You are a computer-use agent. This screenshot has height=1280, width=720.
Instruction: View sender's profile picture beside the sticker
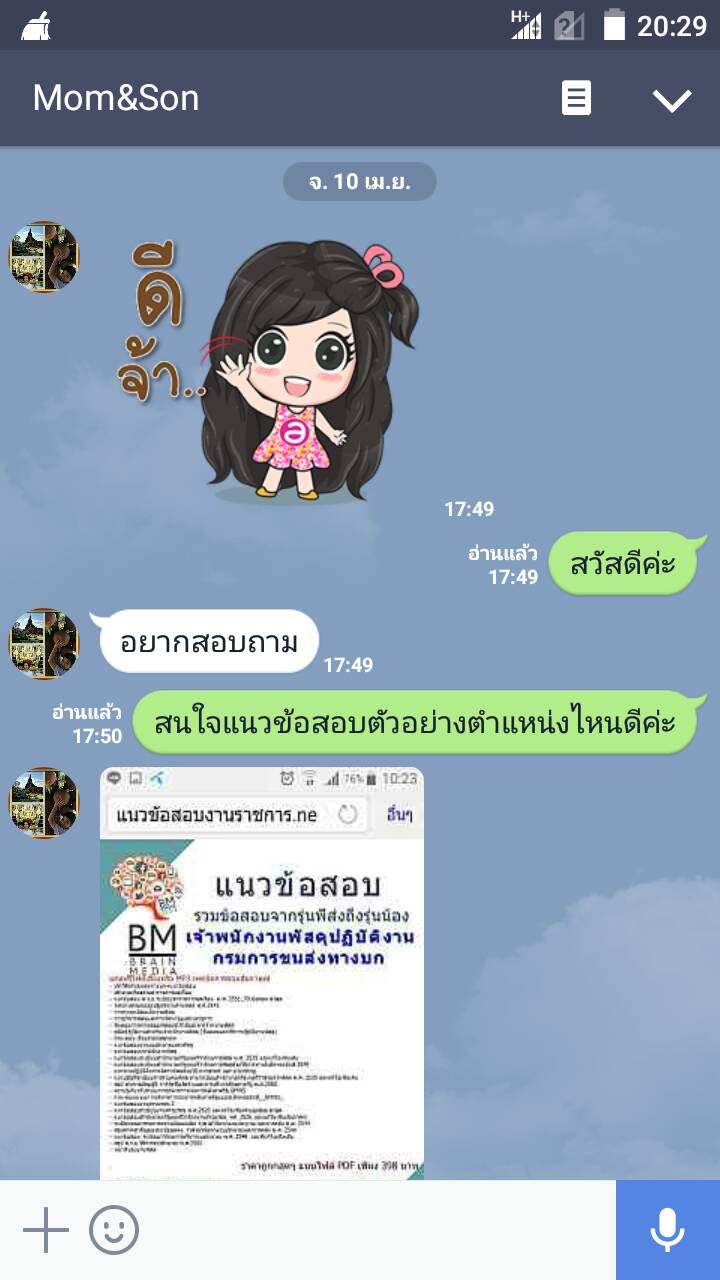point(44,257)
